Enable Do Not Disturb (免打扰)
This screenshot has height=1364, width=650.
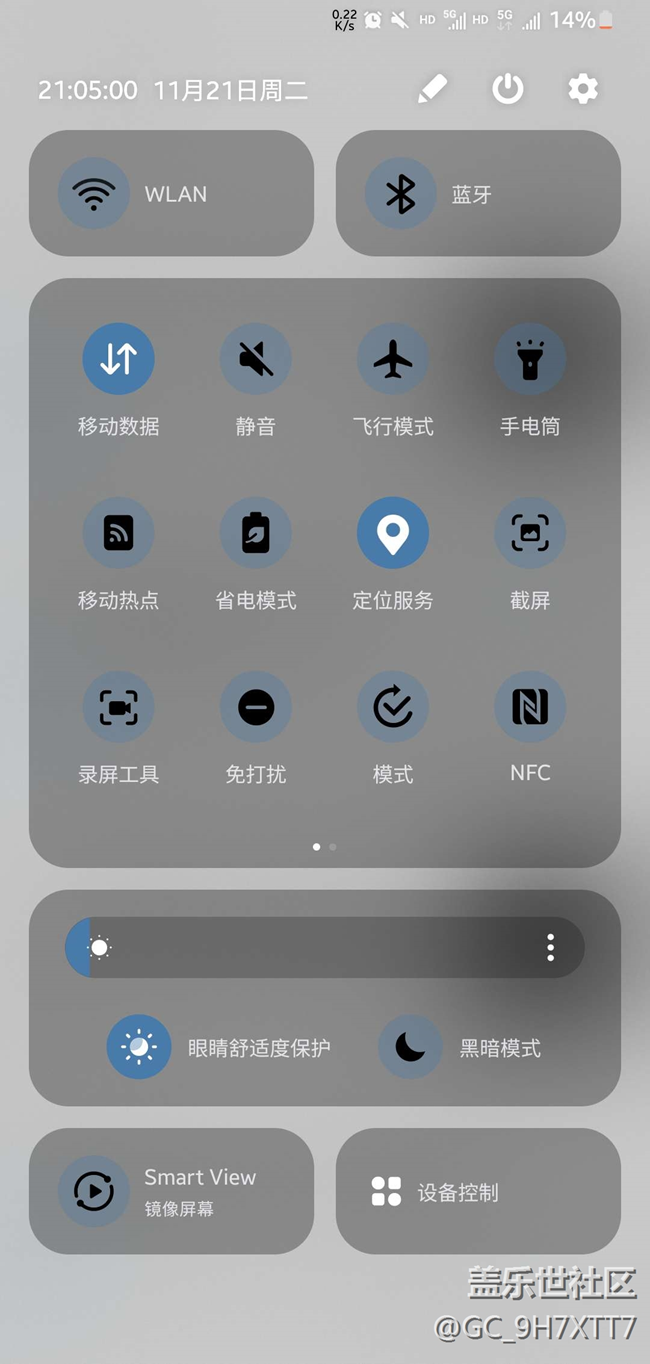pos(256,707)
